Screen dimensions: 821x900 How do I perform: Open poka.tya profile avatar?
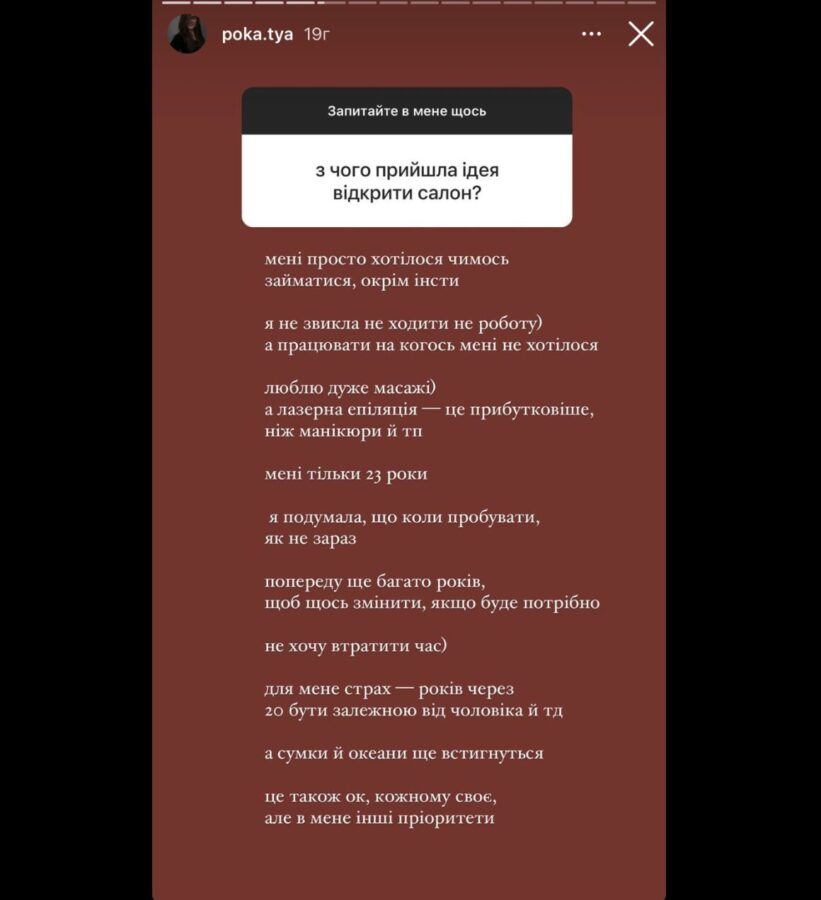(x=187, y=34)
